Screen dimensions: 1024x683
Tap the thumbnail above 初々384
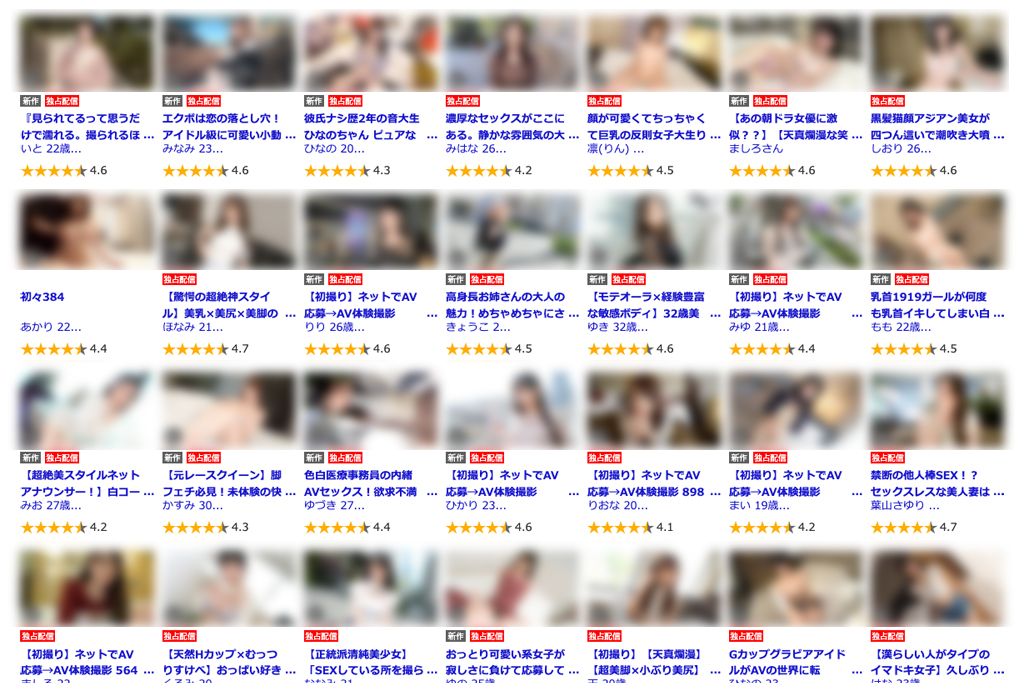point(87,231)
